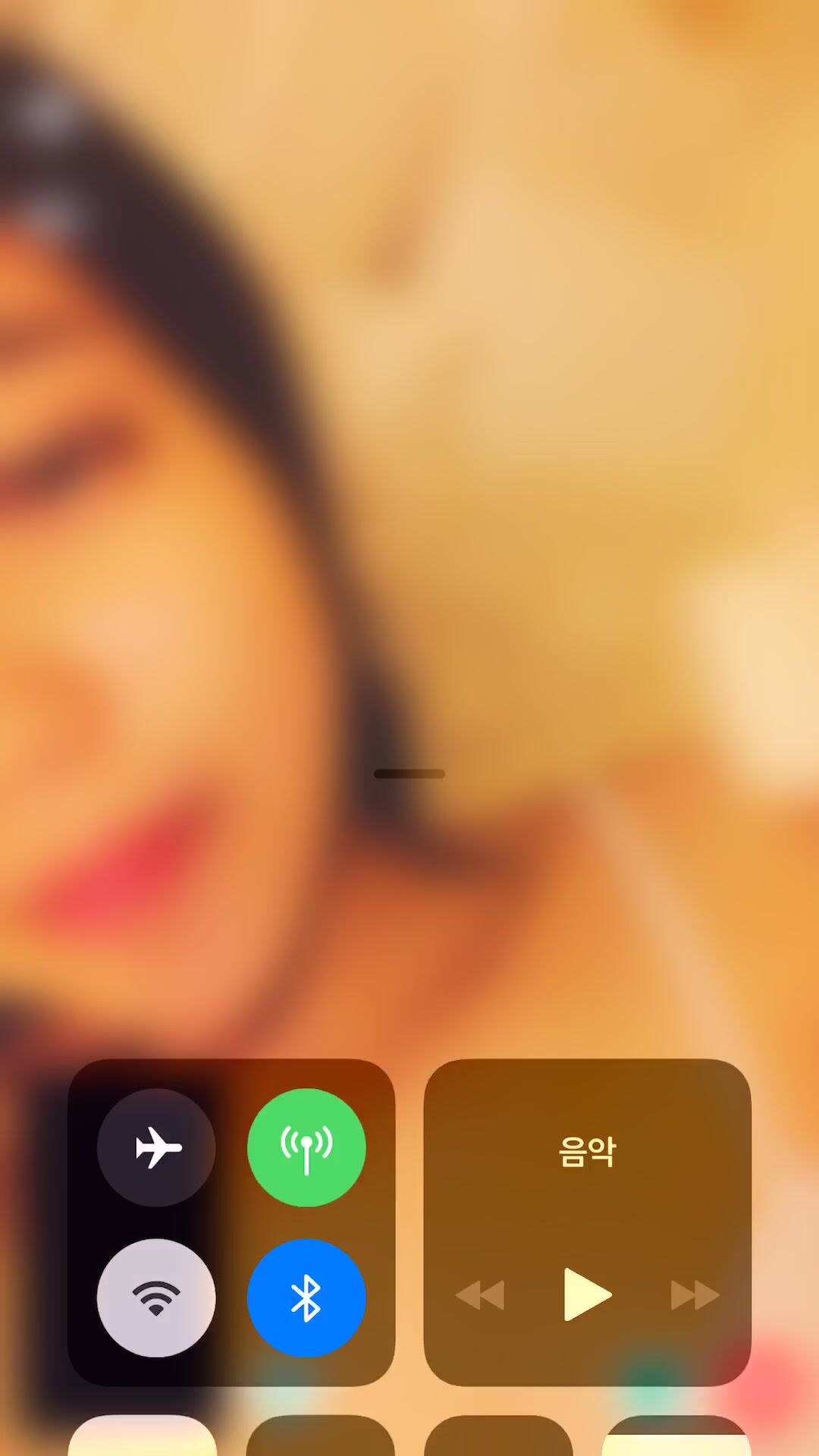The image size is (819, 1456).
Task: Toggle the Wi-Fi button
Action: pyautogui.click(x=156, y=1298)
